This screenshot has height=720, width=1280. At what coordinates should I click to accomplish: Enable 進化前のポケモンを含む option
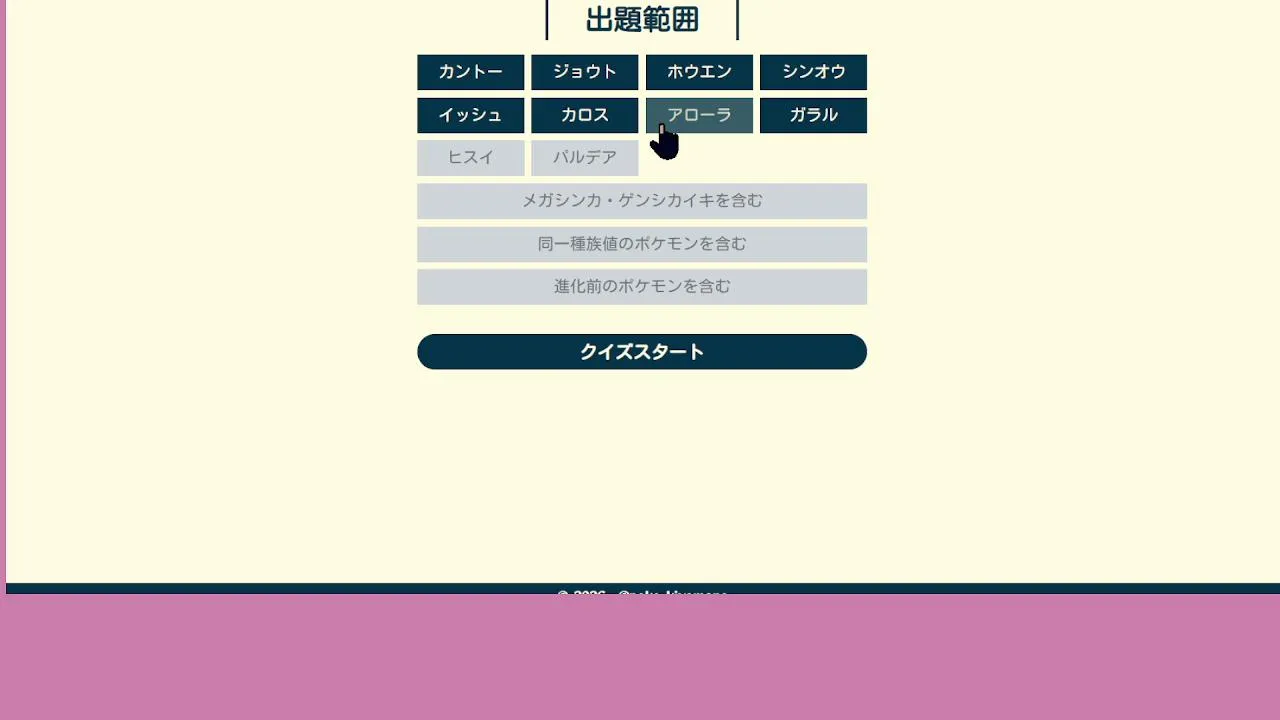pyautogui.click(x=642, y=287)
